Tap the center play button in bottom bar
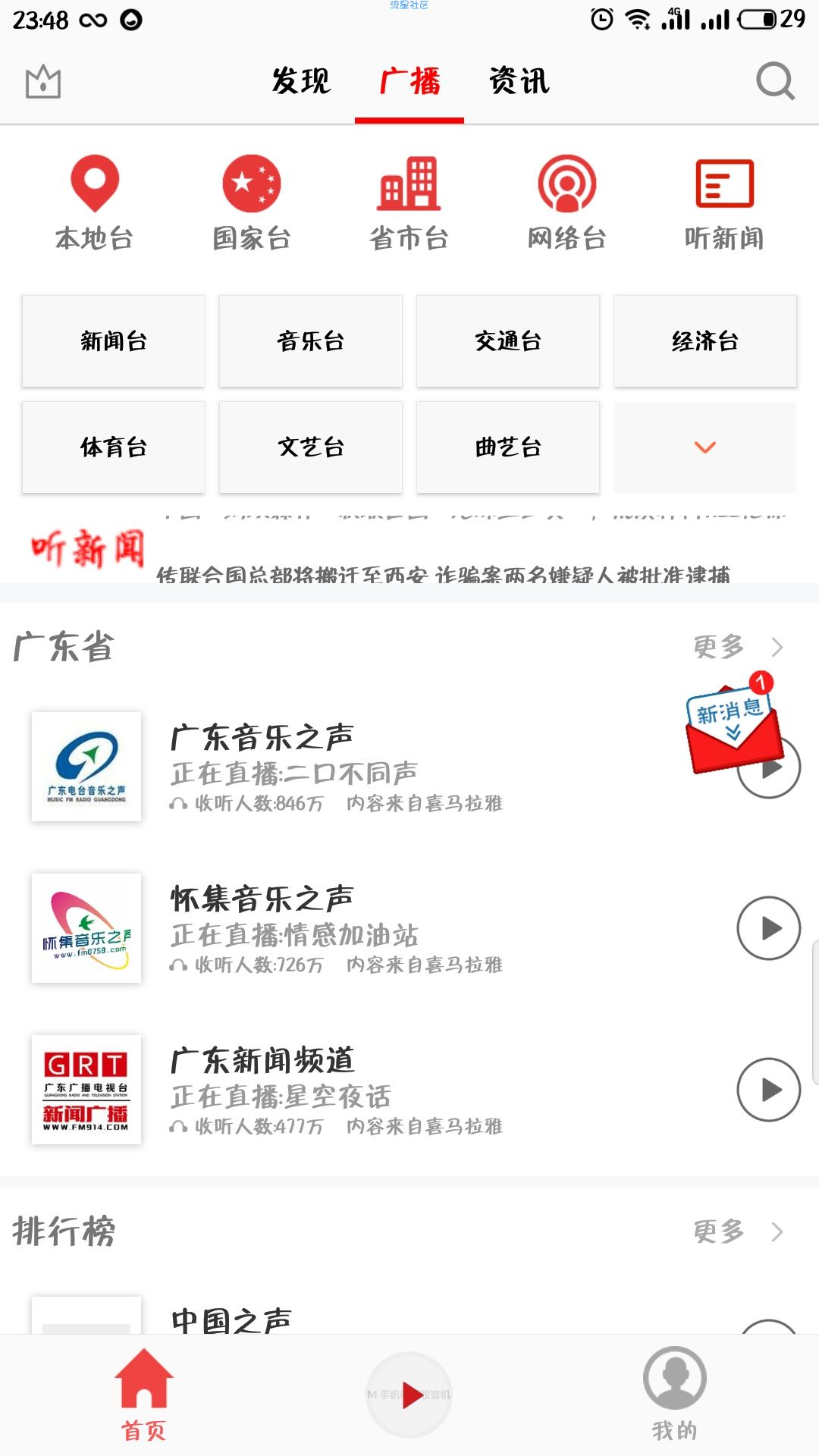 click(409, 1395)
